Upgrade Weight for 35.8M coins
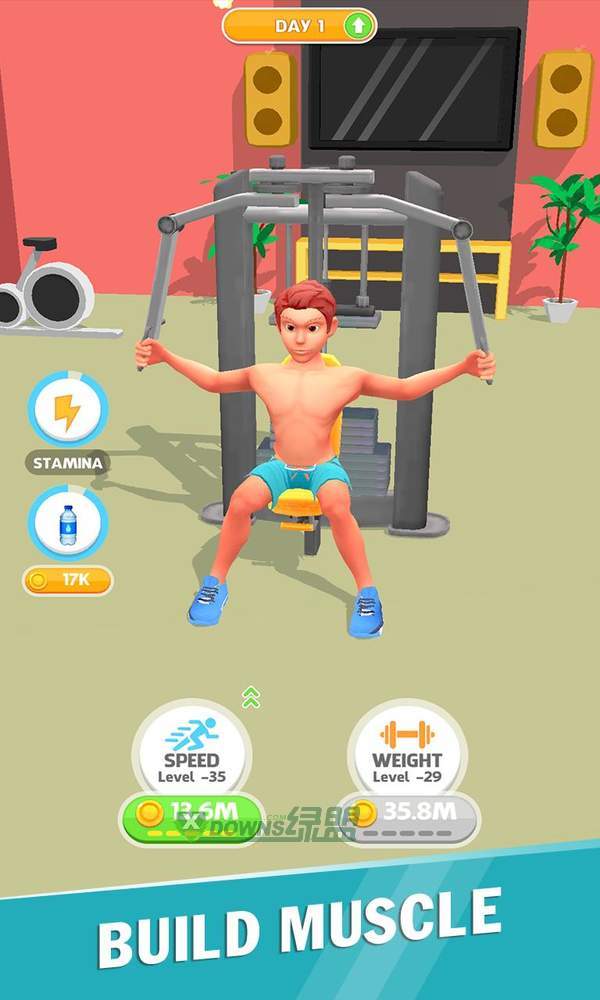Screen dimensions: 600x1000 pyautogui.click(x=408, y=818)
